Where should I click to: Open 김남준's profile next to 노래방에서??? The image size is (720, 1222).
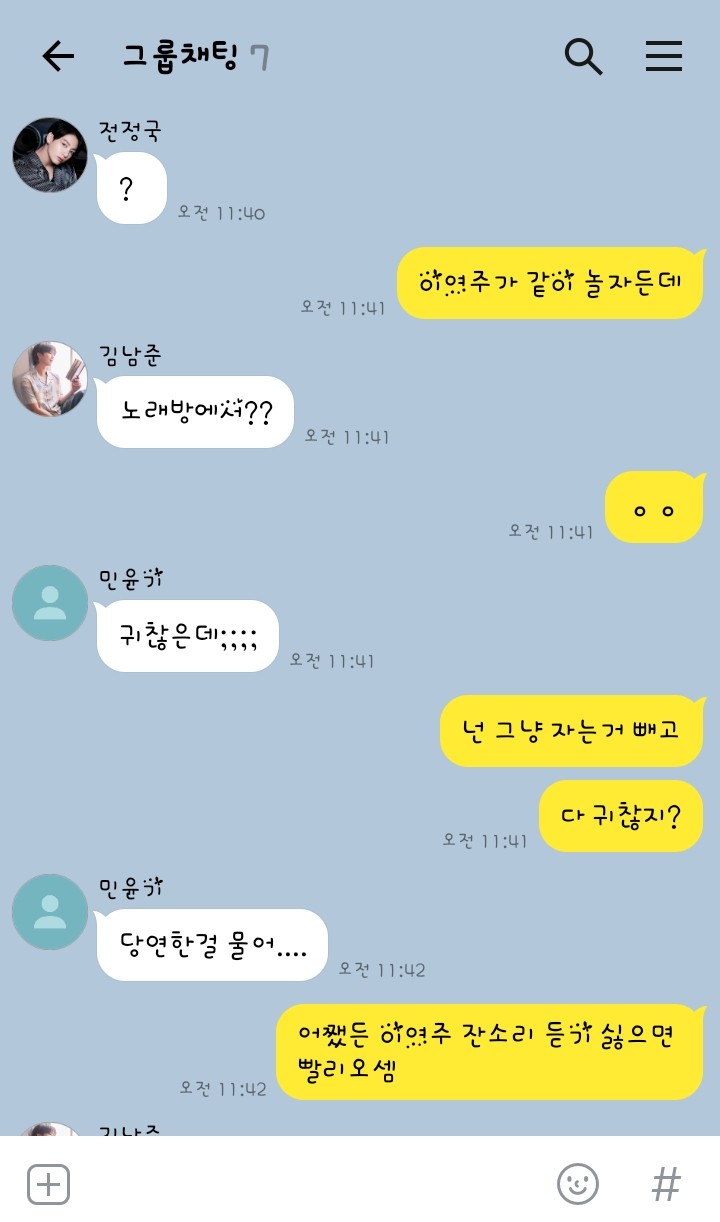click(x=50, y=379)
